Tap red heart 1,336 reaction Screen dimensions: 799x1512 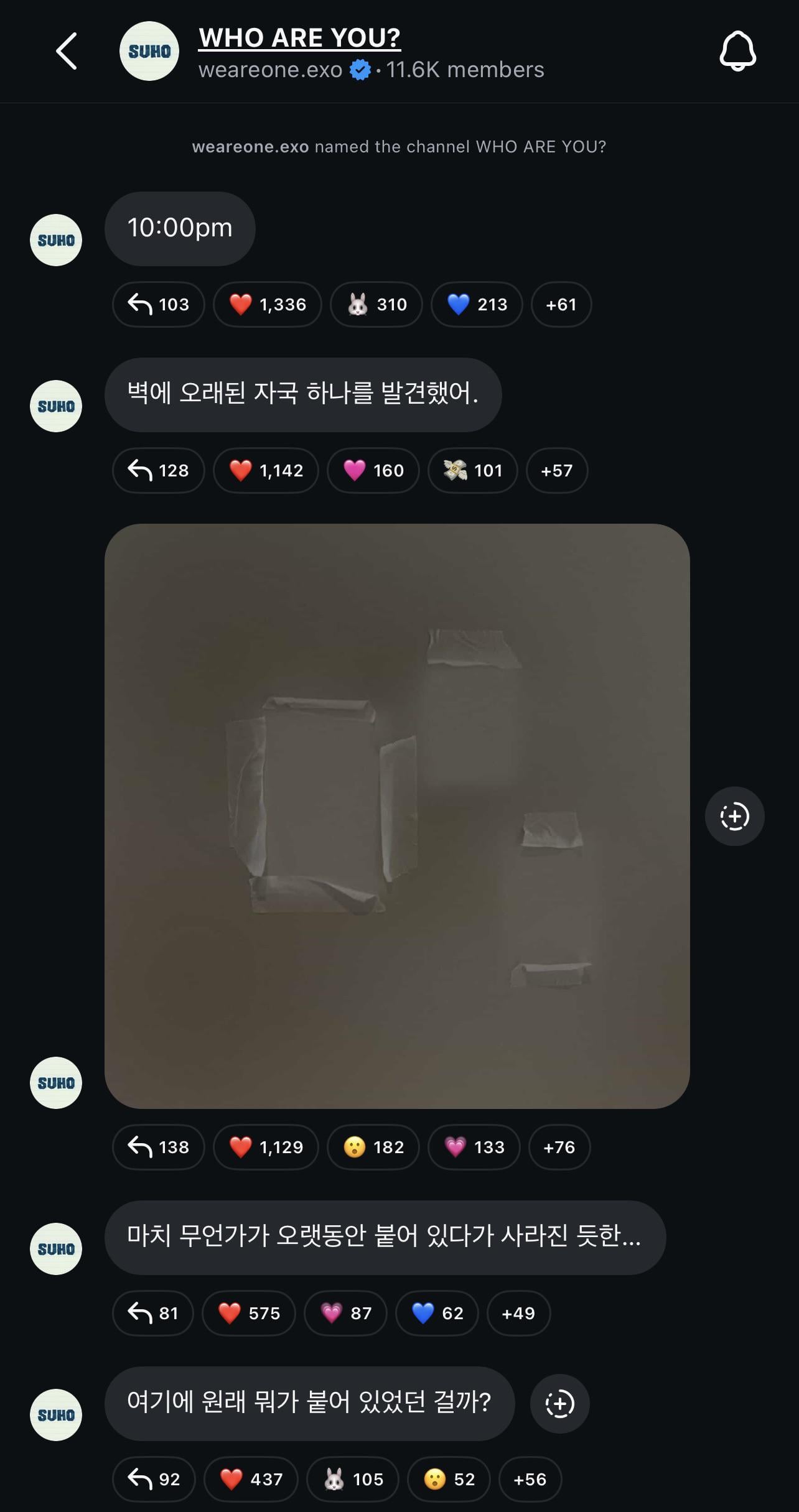coord(268,304)
